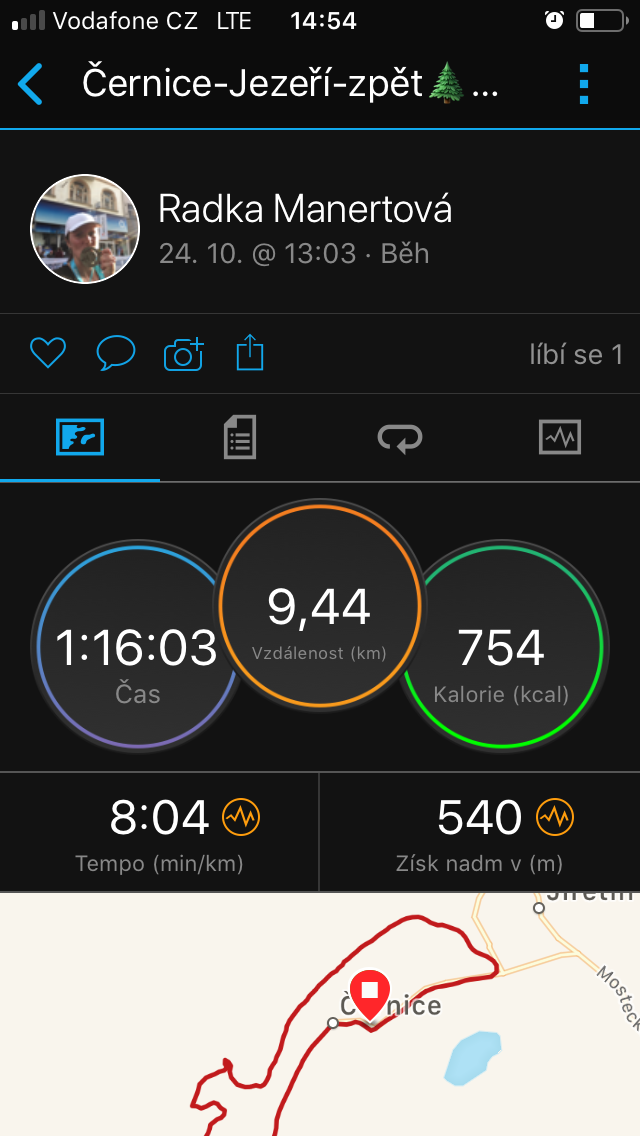
Task: Share this activity
Action: (x=250, y=353)
